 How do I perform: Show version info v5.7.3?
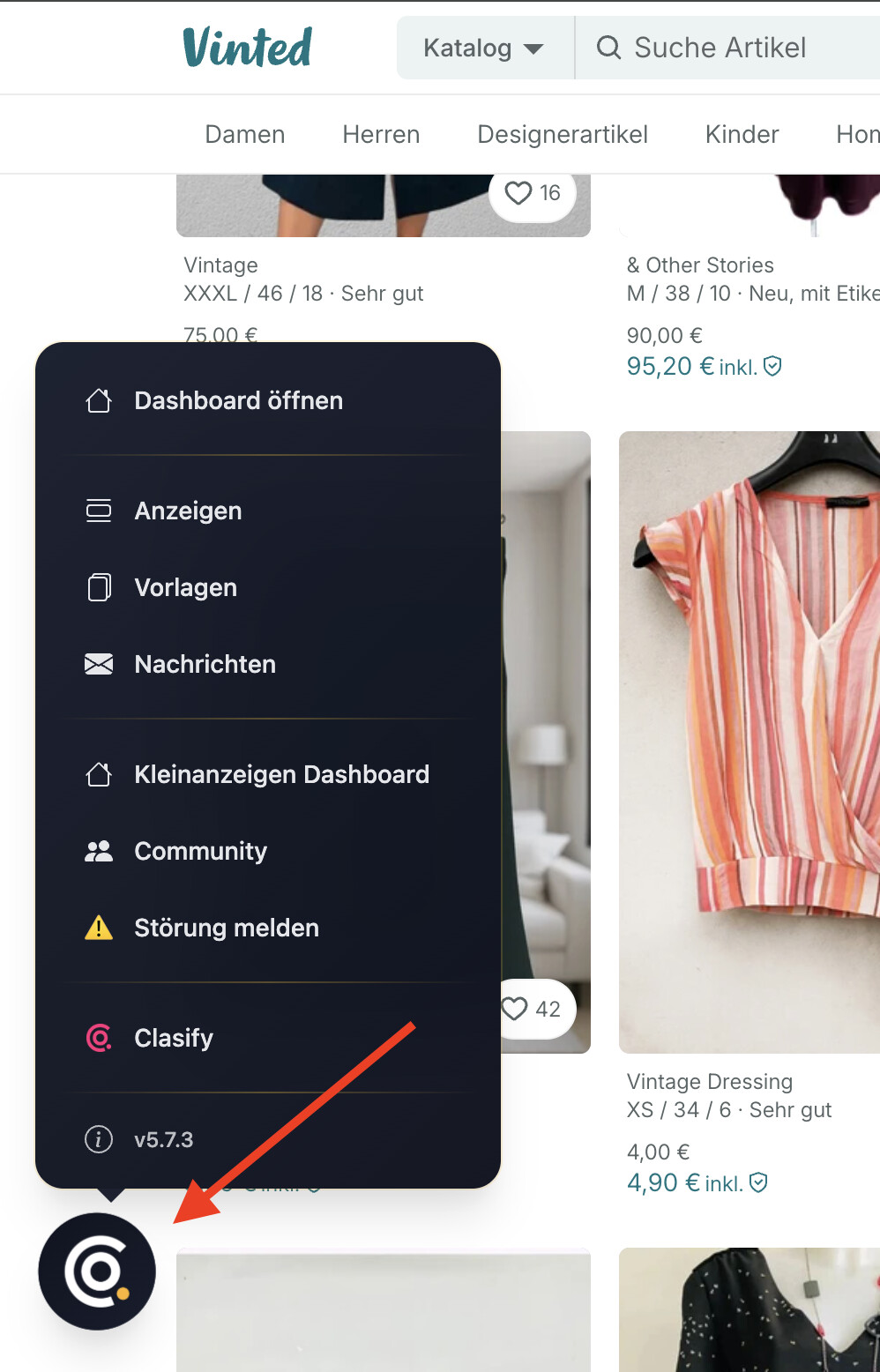point(163,1139)
